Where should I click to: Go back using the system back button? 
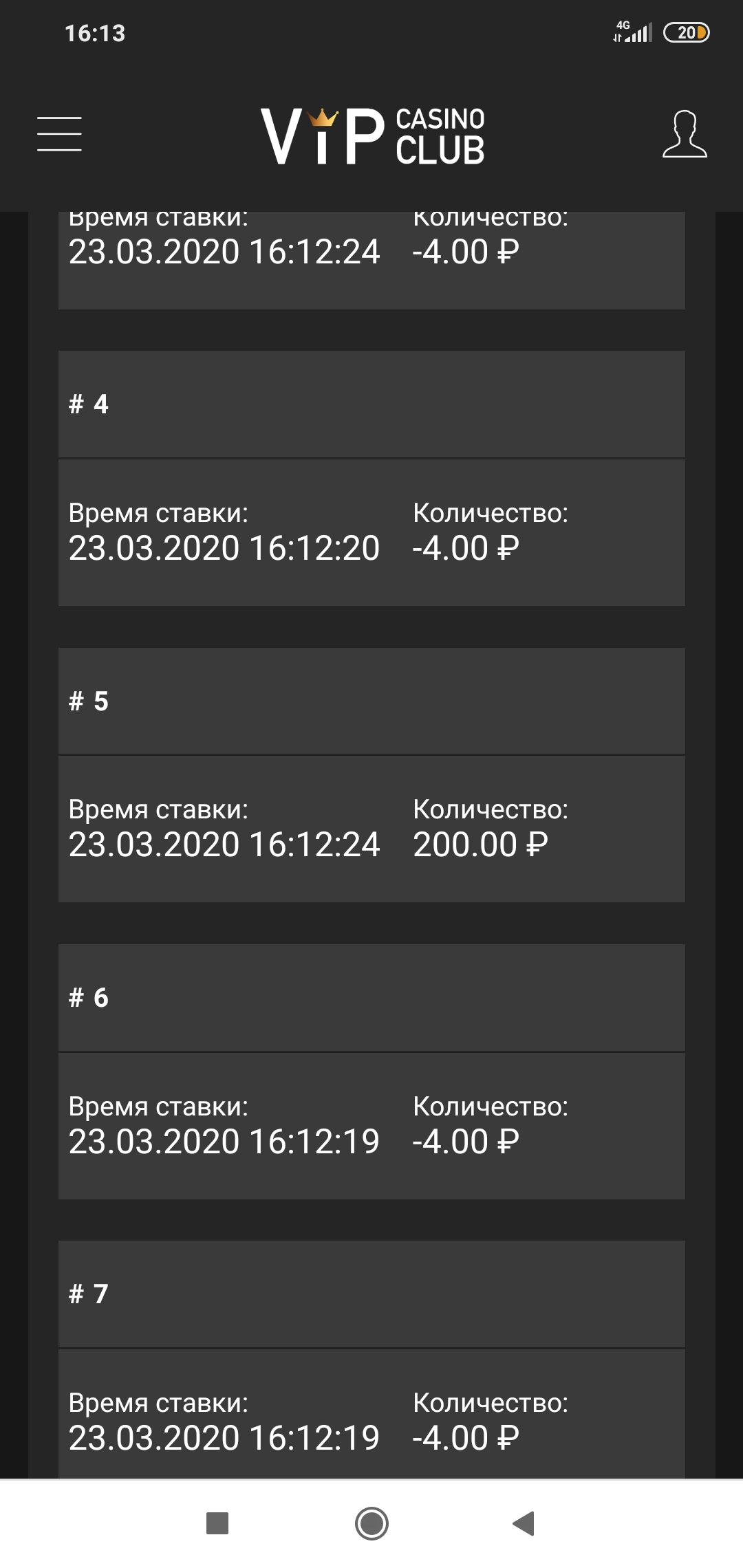click(x=524, y=1523)
